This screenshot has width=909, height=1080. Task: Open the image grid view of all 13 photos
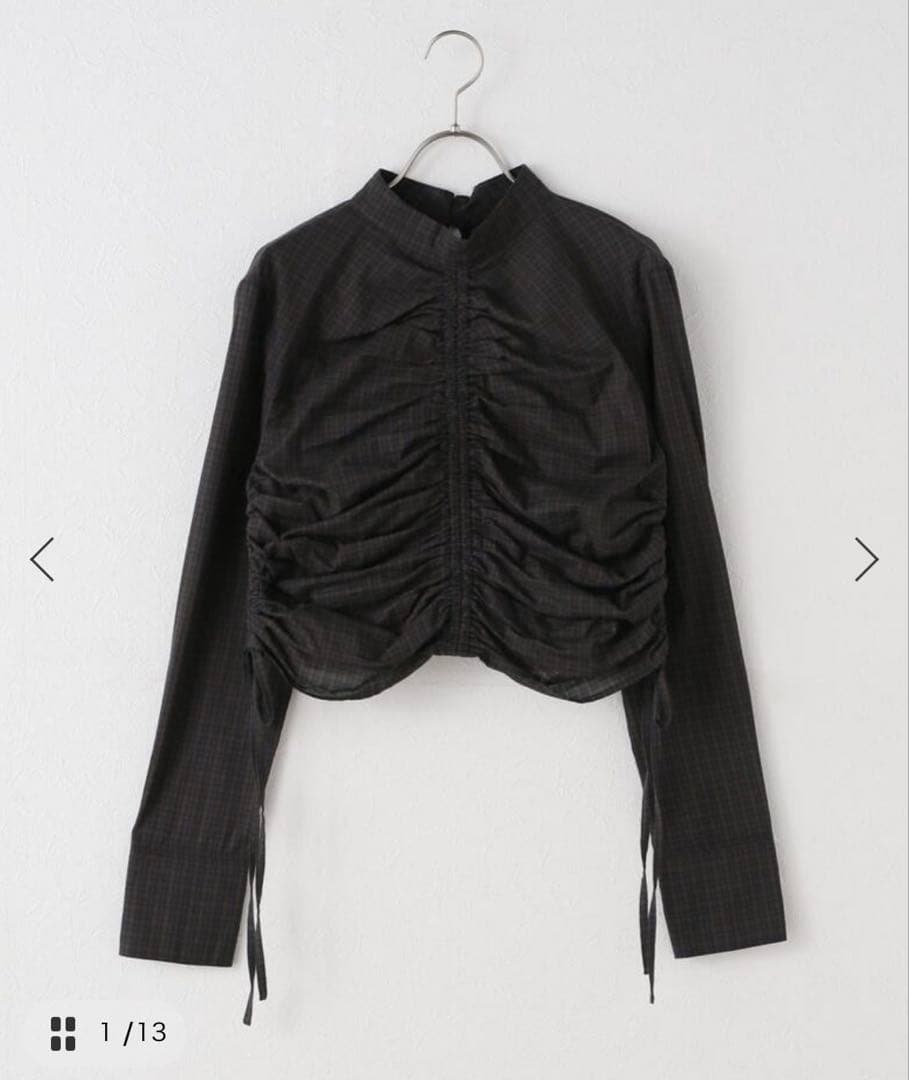coord(64,1033)
